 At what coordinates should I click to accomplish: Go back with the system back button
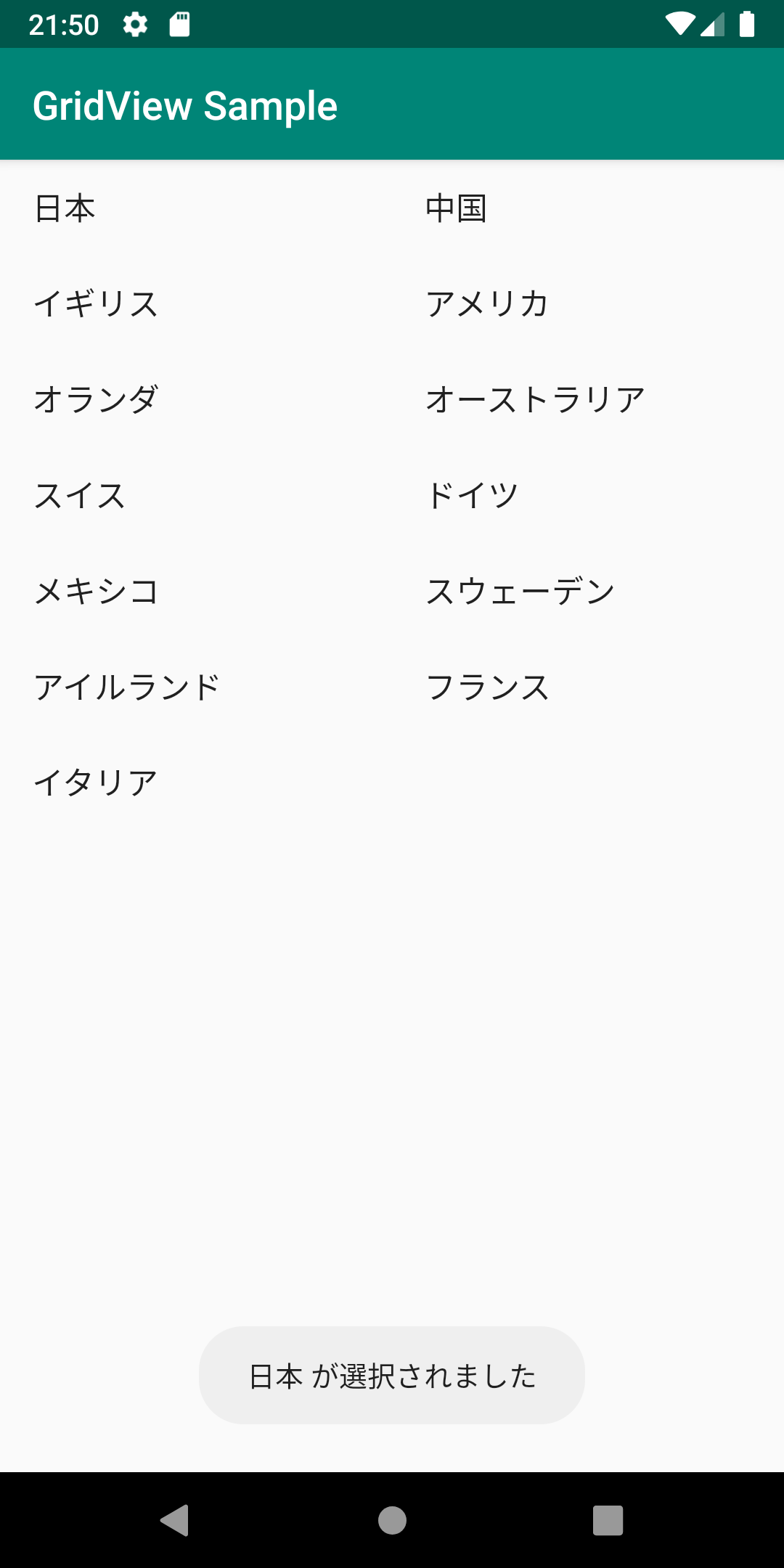point(175,1520)
